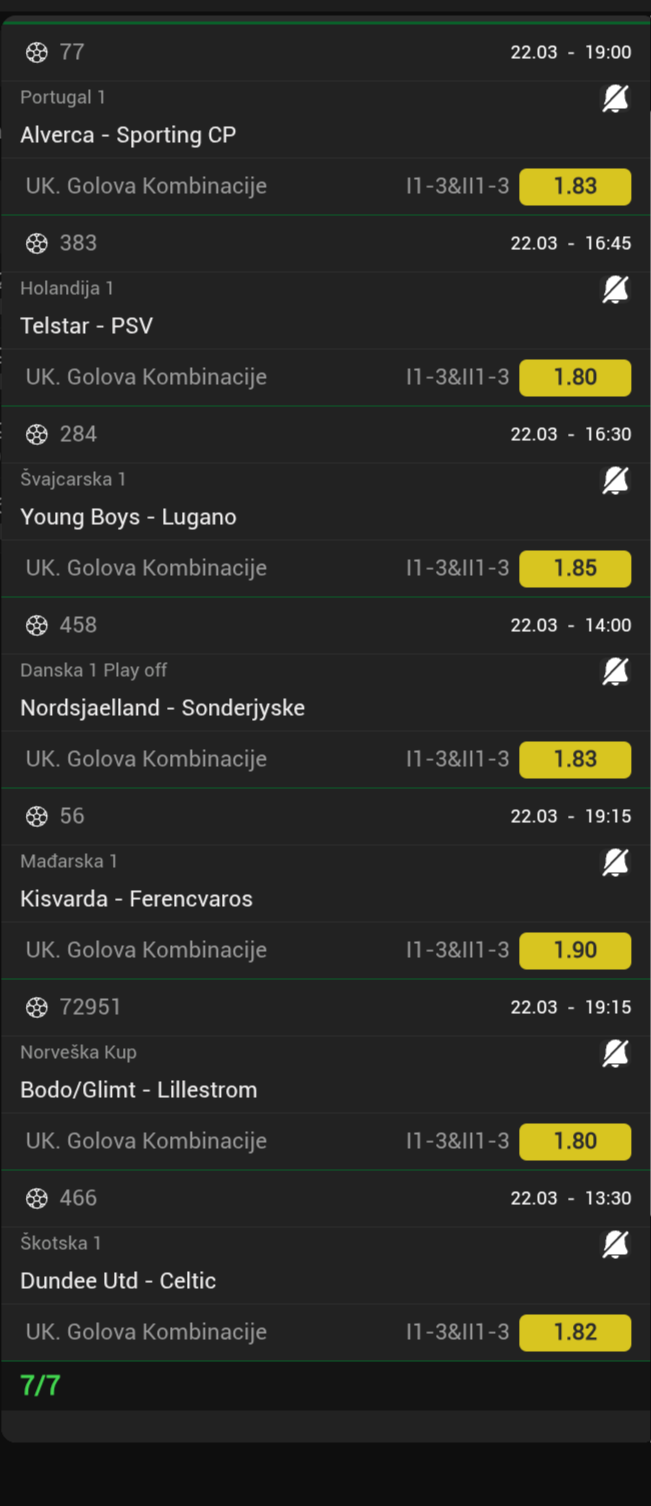Toggle notification bell for Bodo/Glimt - Lillestrom
The image size is (651, 1506).
pyautogui.click(x=615, y=1054)
